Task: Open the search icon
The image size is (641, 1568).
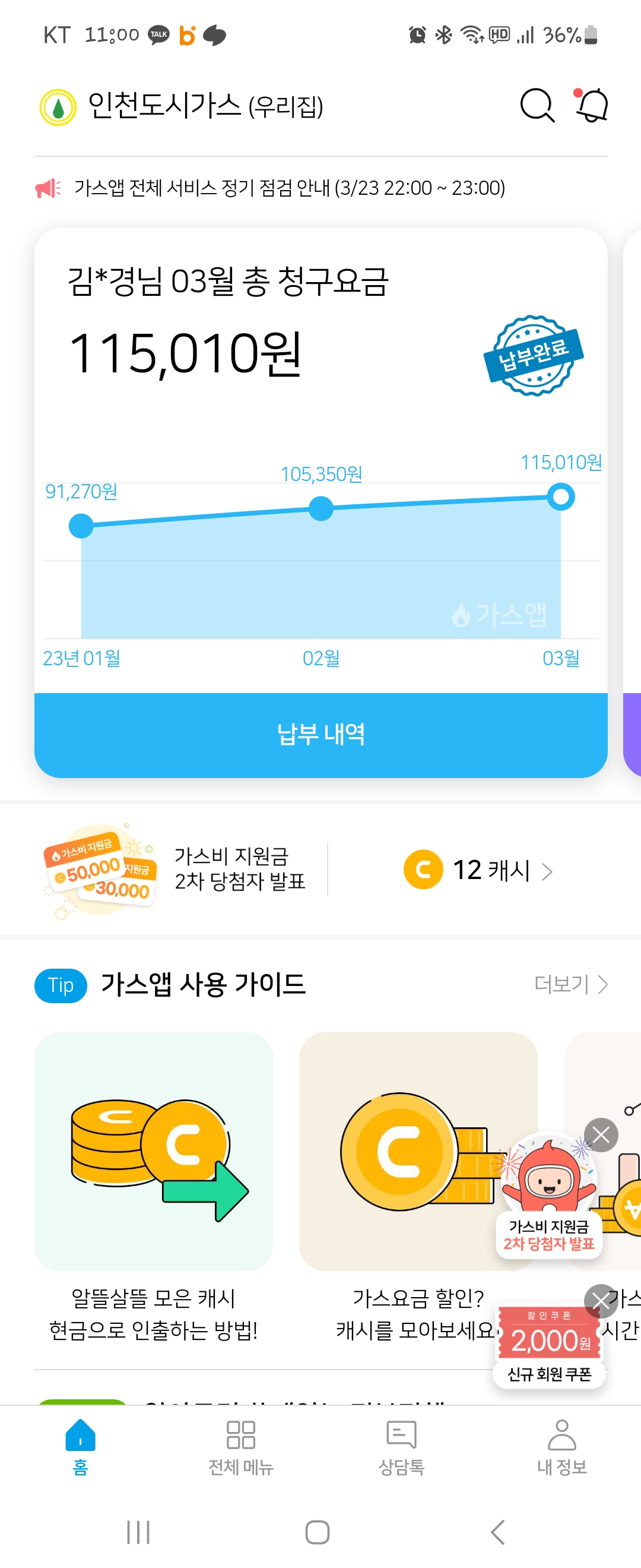Action: click(537, 106)
